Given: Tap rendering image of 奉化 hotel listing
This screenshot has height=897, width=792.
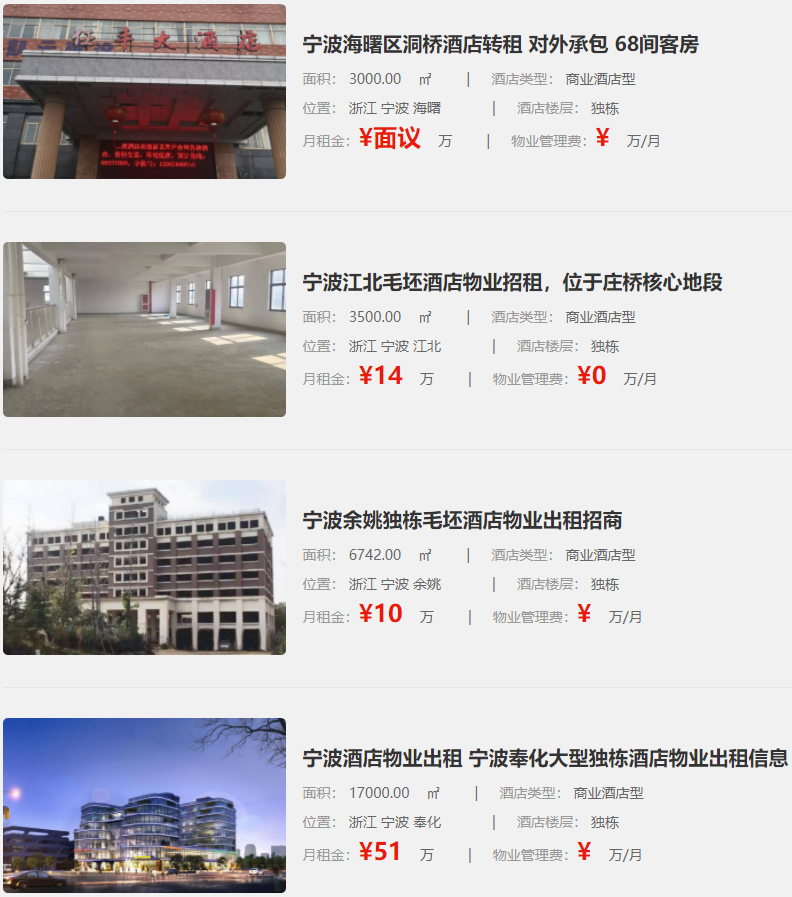Looking at the screenshot, I should (x=144, y=805).
